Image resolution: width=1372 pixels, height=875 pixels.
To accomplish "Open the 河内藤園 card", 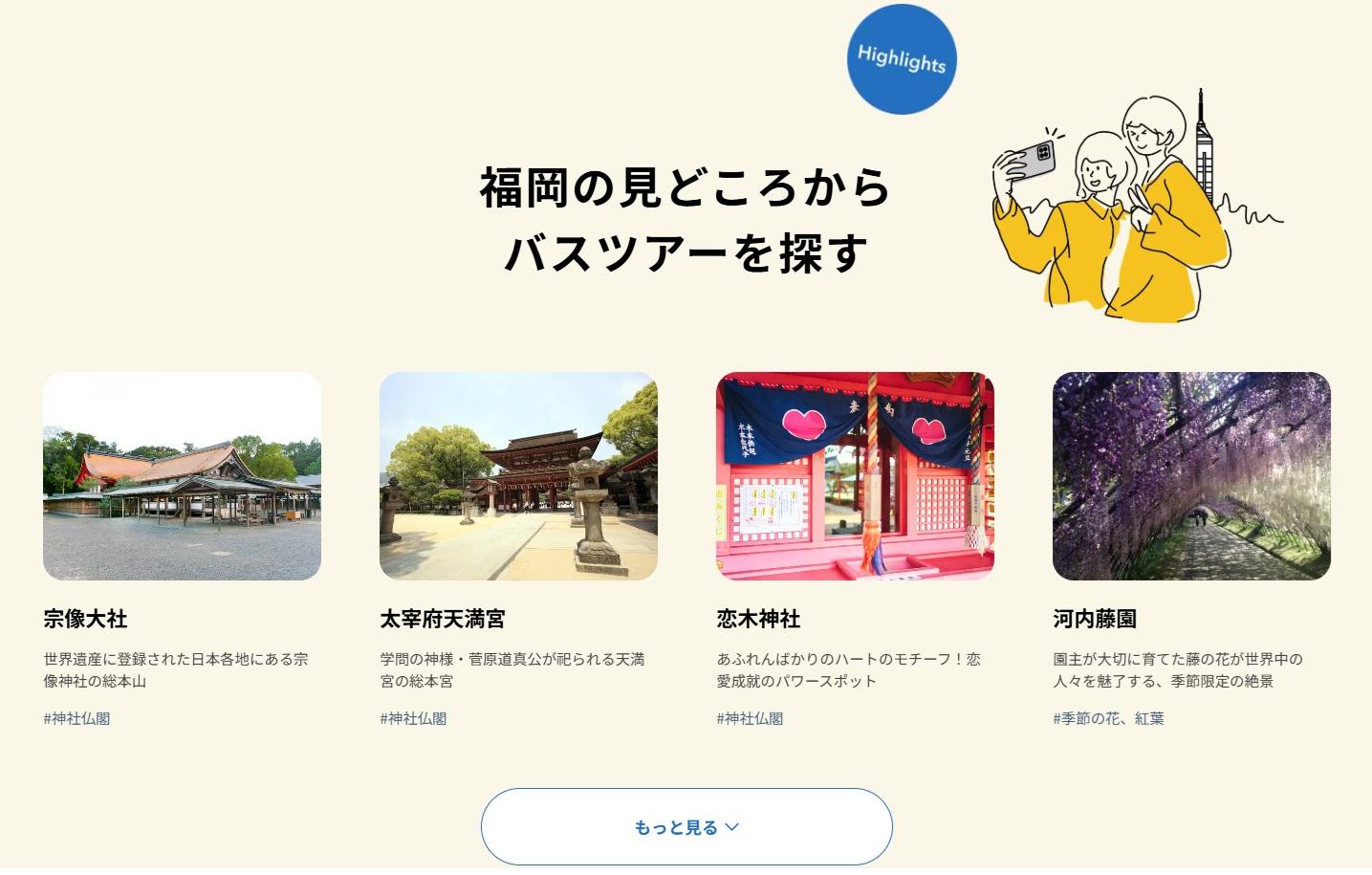I will 1191,476.
